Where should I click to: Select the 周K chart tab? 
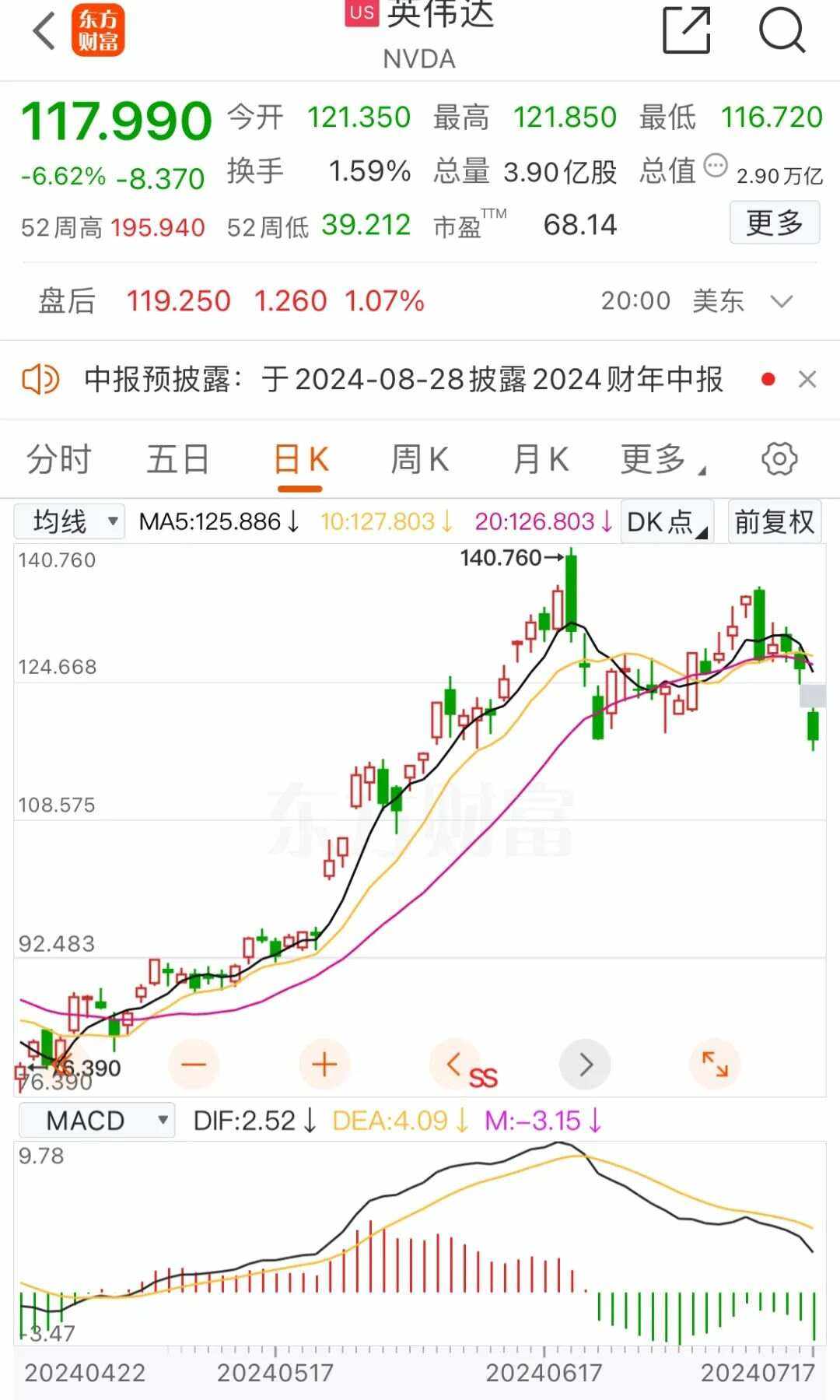coord(419,459)
